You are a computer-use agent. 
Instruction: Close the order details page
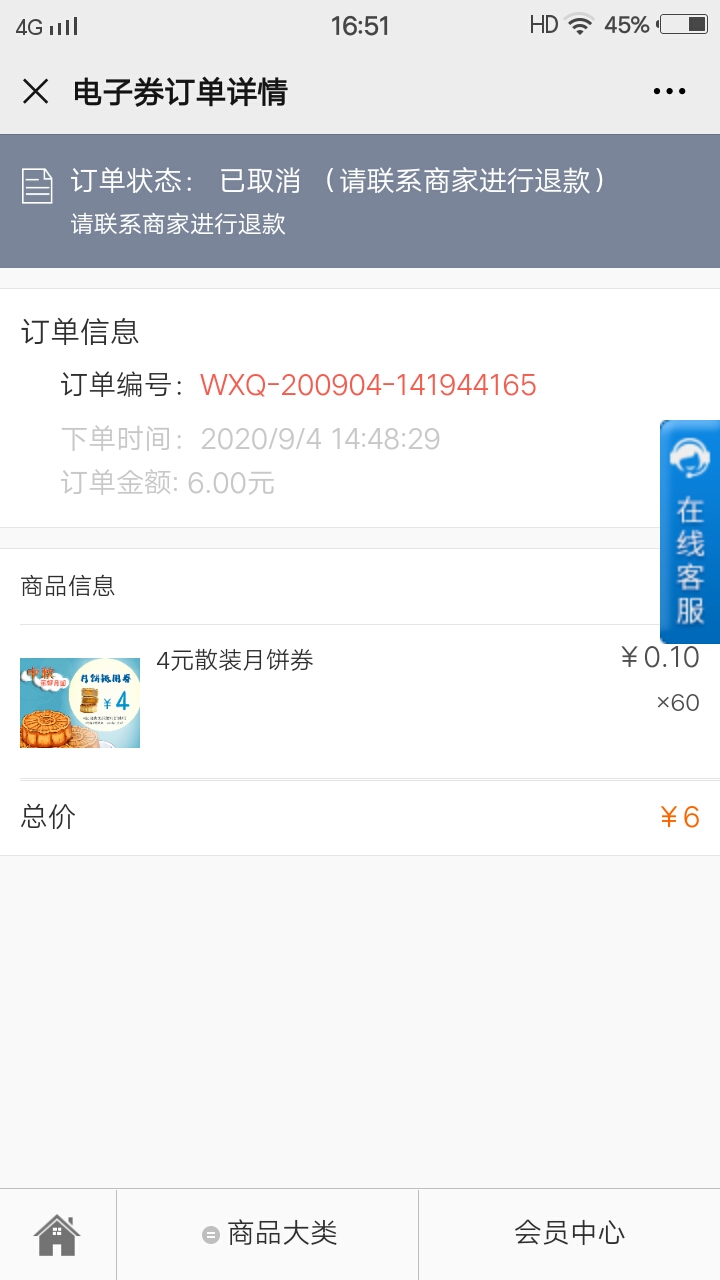point(36,92)
